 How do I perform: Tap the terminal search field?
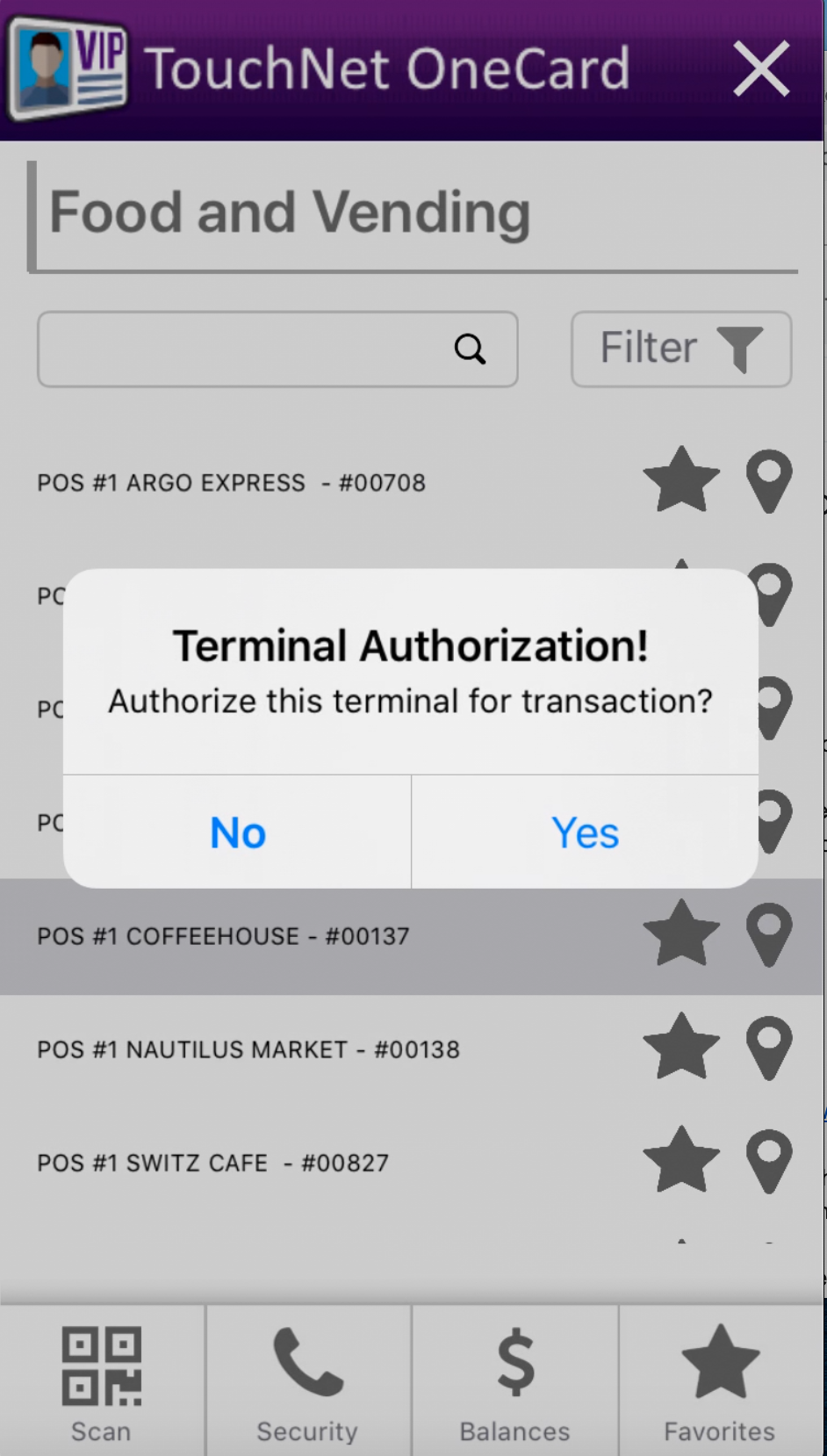pyautogui.click(x=277, y=349)
